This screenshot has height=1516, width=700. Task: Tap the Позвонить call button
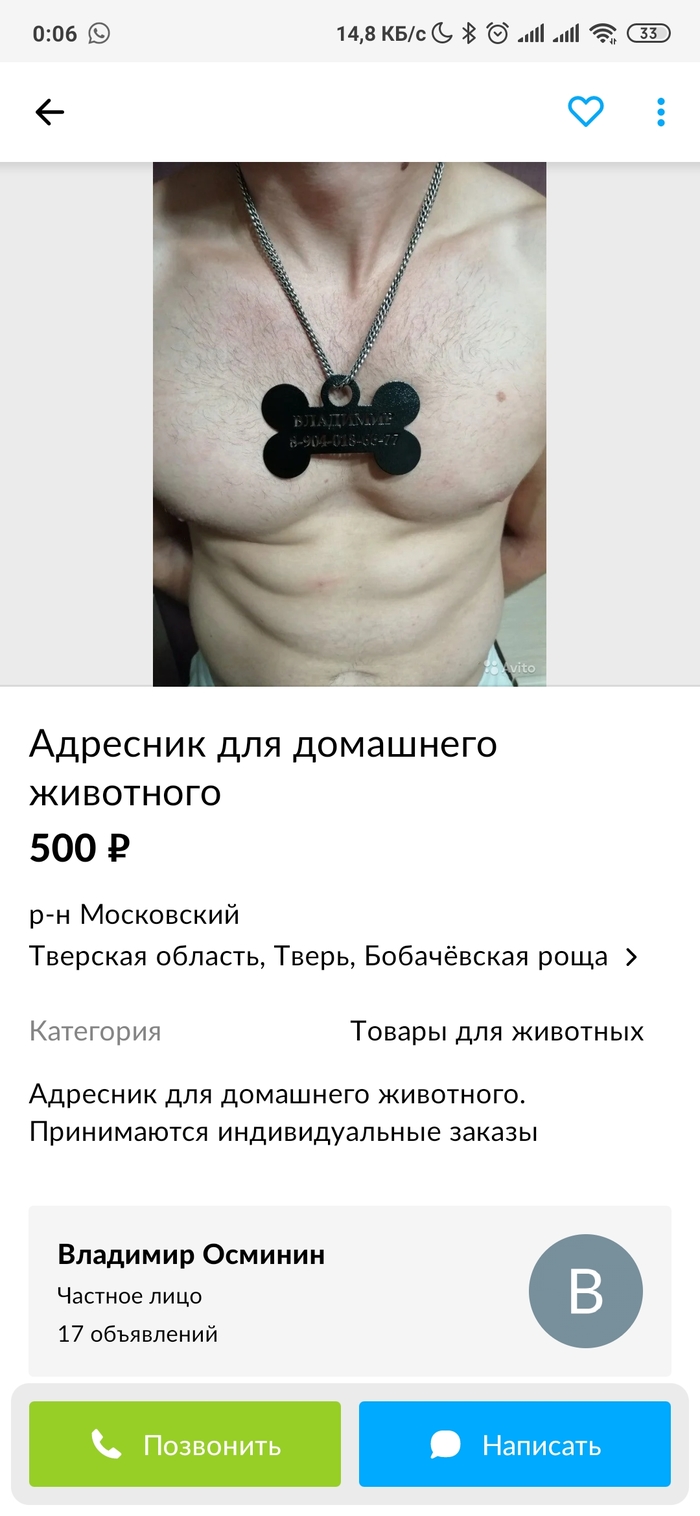pyautogui.click(x=185, y=1444)
